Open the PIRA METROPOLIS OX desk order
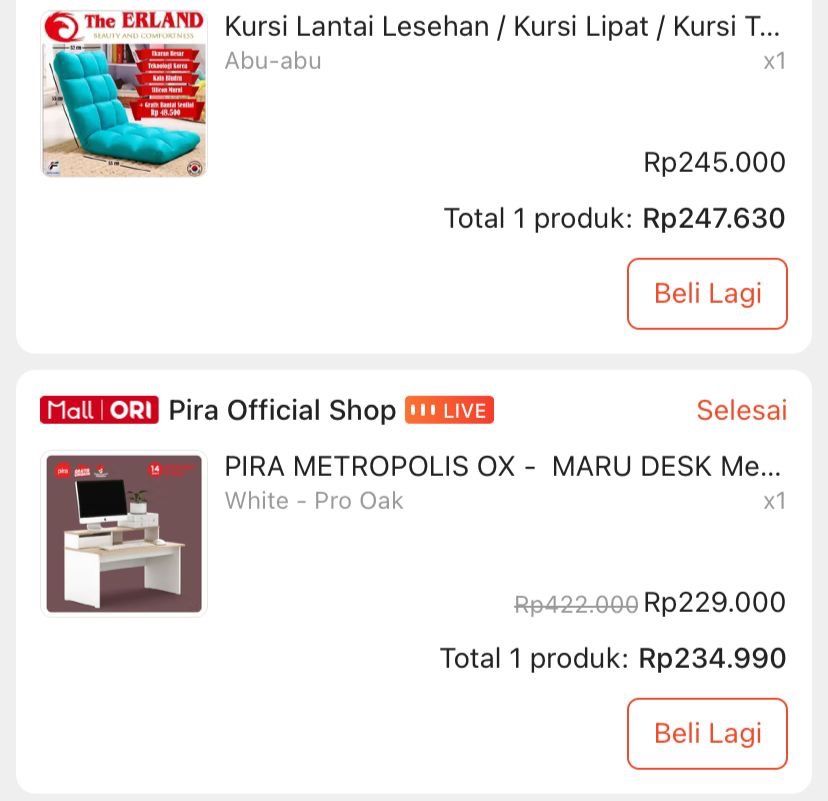This screenshot has height=801, width=828. (502, 467)
